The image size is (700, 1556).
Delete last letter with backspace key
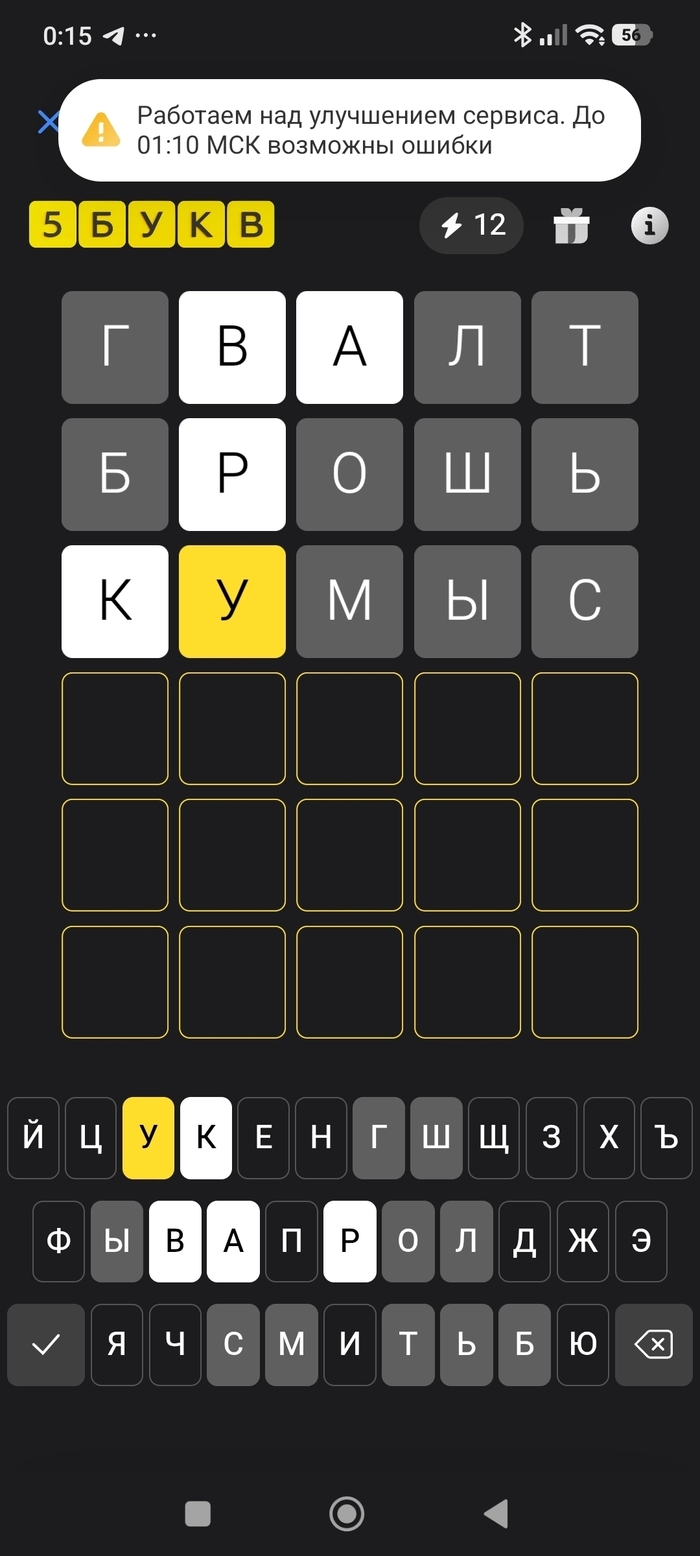654,1345
